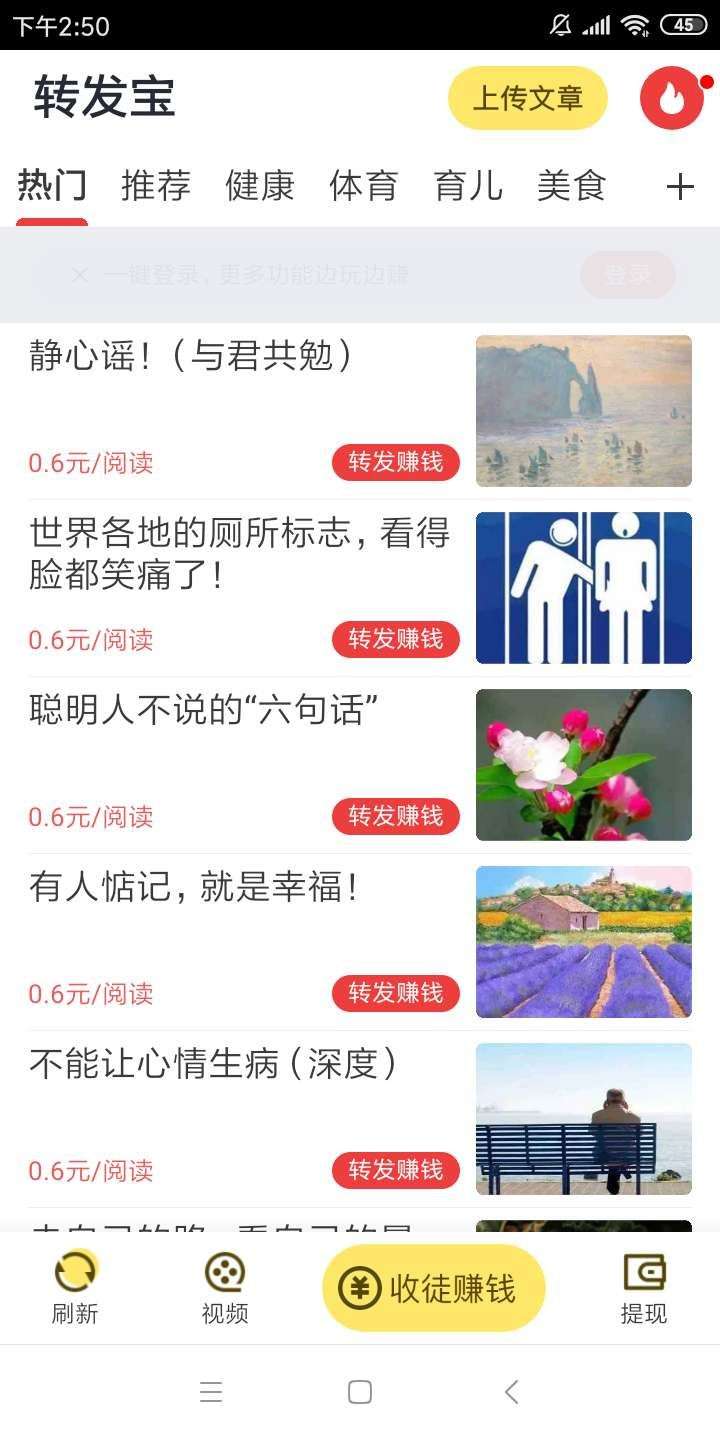The width and height of the screenshot is (720, 1440).
Task: Refresh the feed with 刷新
Action: point(75,1288)
